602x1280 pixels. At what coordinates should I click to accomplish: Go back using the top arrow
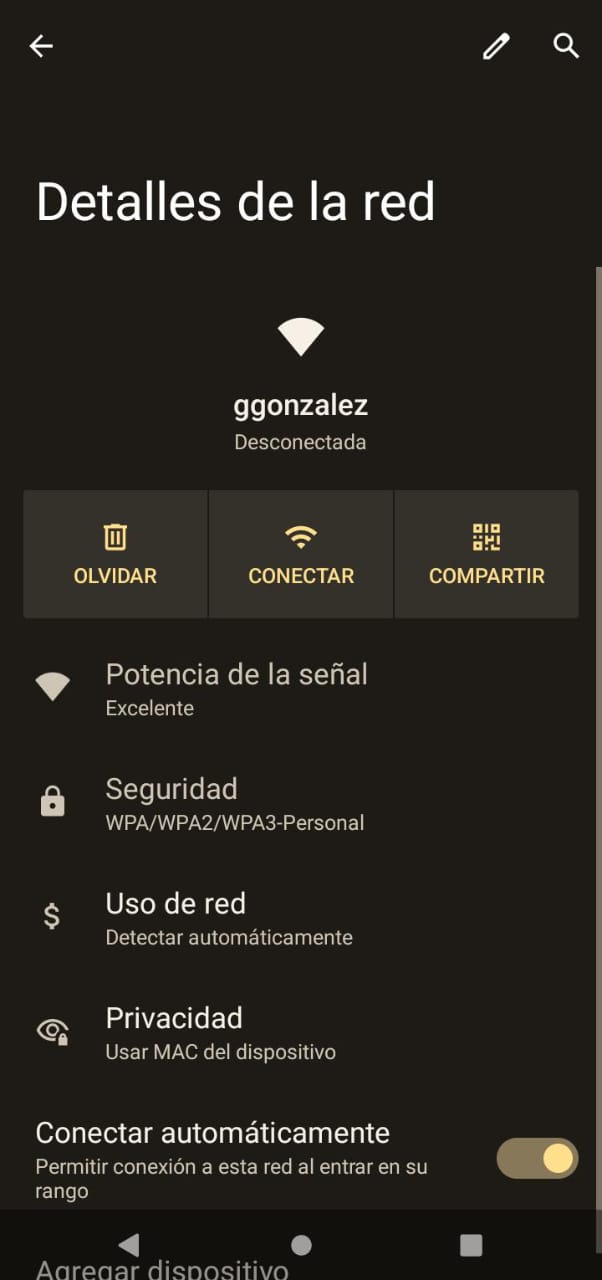coord(41,46)
